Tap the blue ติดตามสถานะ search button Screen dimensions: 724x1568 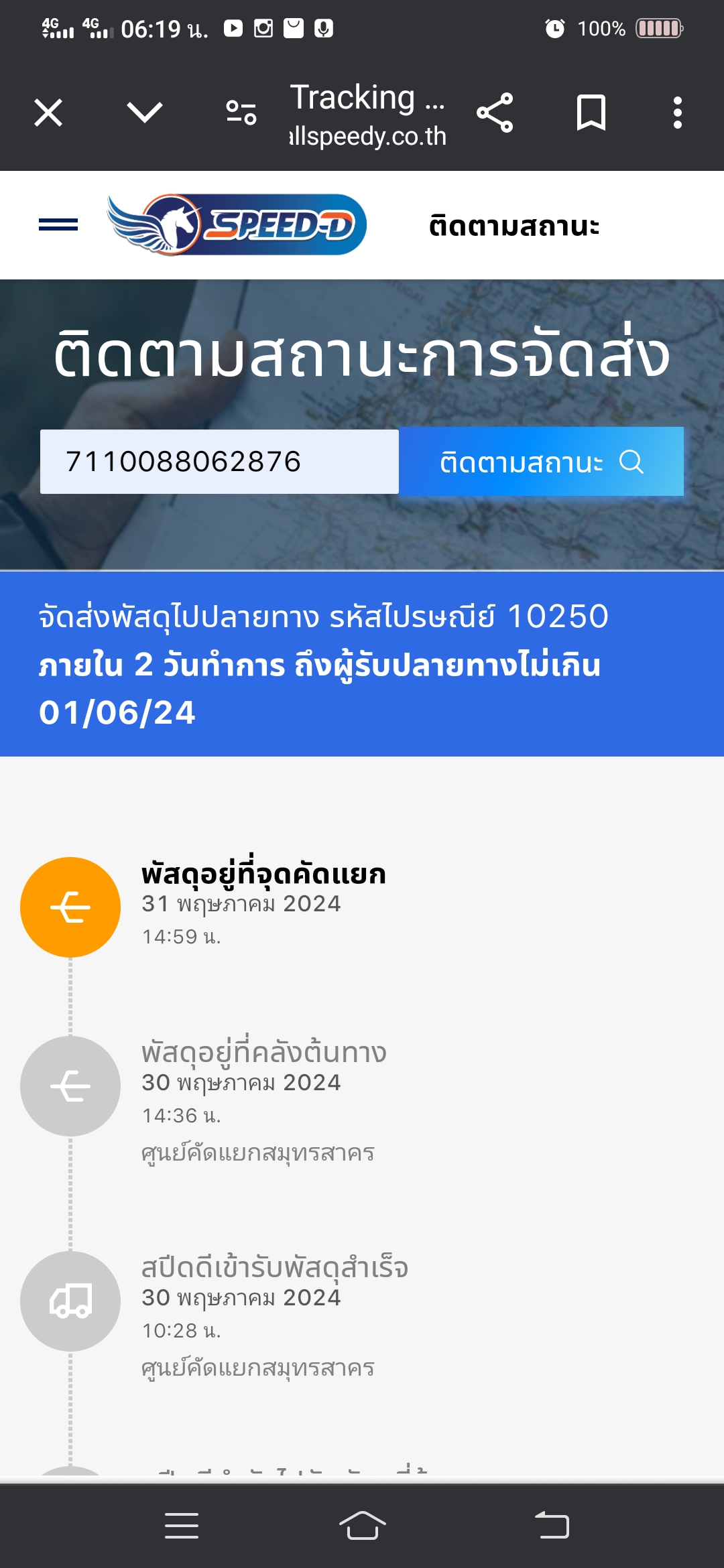(541, 462)
